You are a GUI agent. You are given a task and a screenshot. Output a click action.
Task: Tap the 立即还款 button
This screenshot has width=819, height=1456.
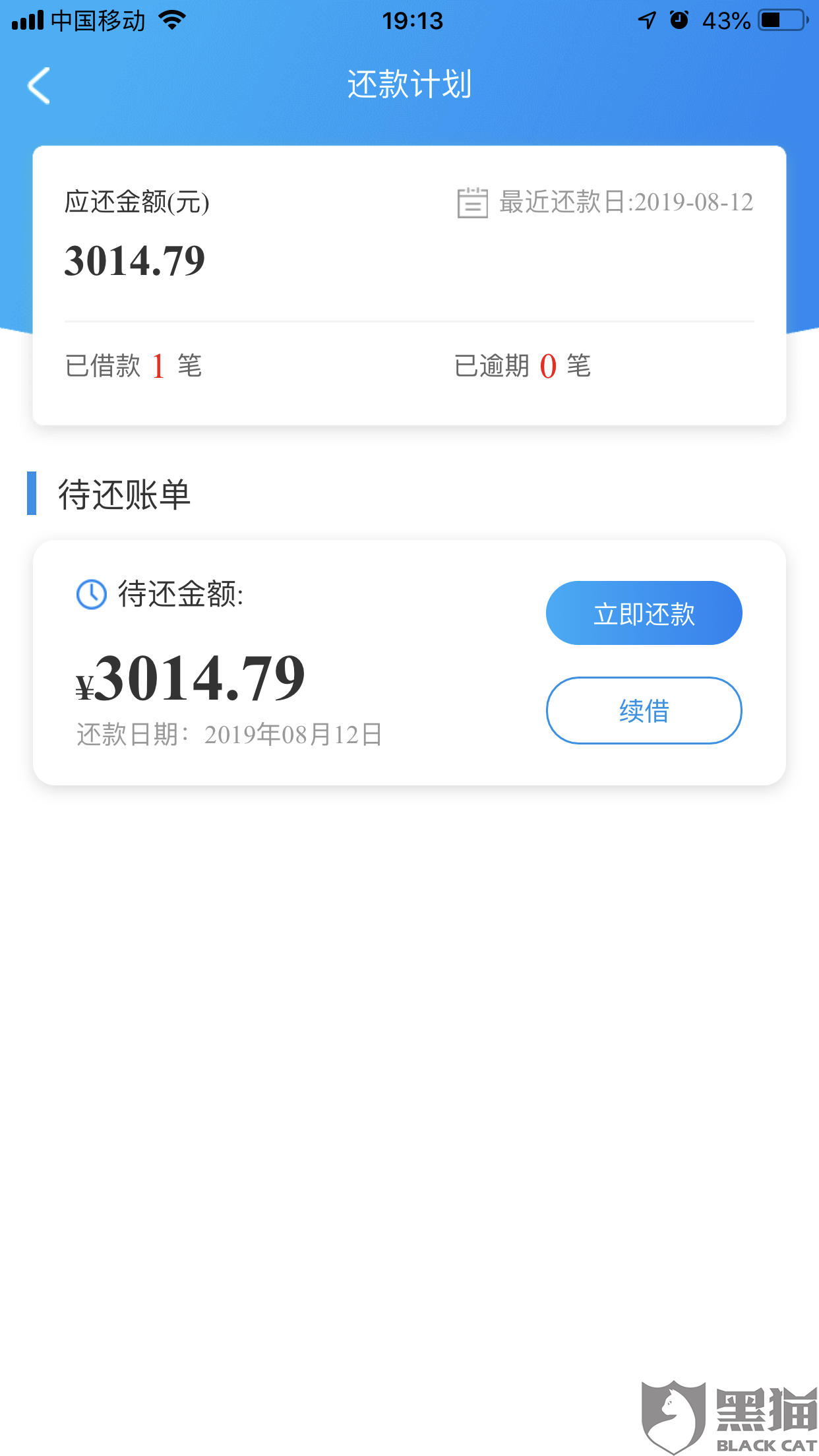644,613
